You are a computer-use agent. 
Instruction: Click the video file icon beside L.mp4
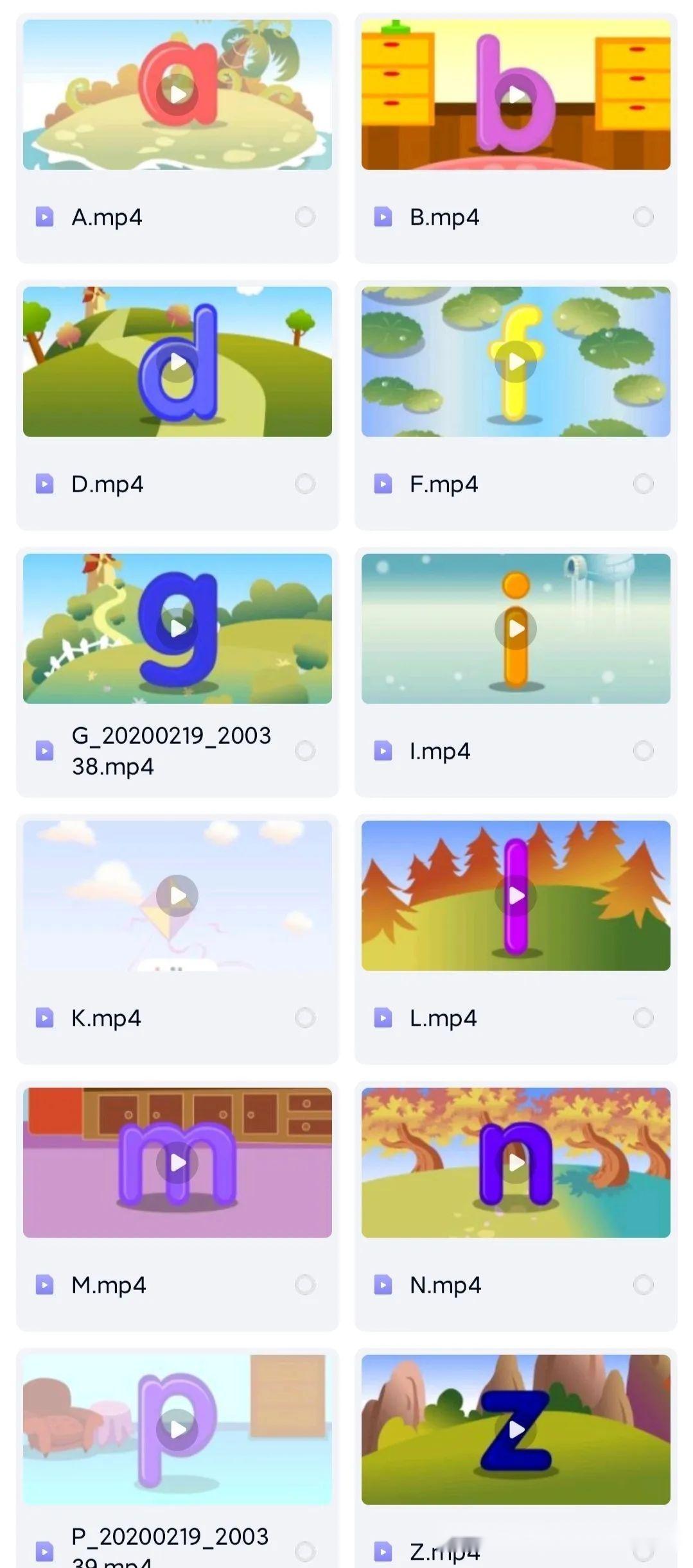[383, 1018]
